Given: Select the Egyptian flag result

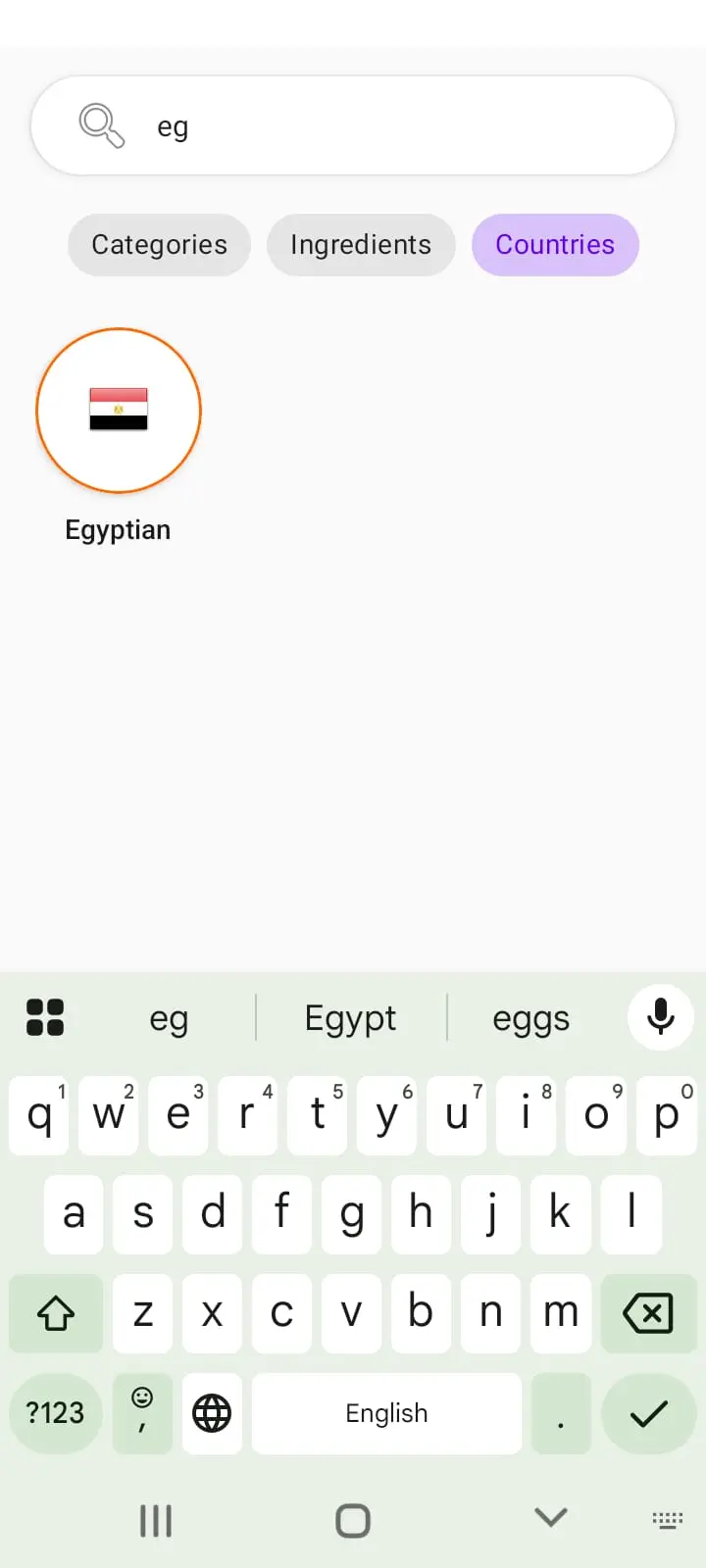Looking at the screenshot, I should 118,411.
